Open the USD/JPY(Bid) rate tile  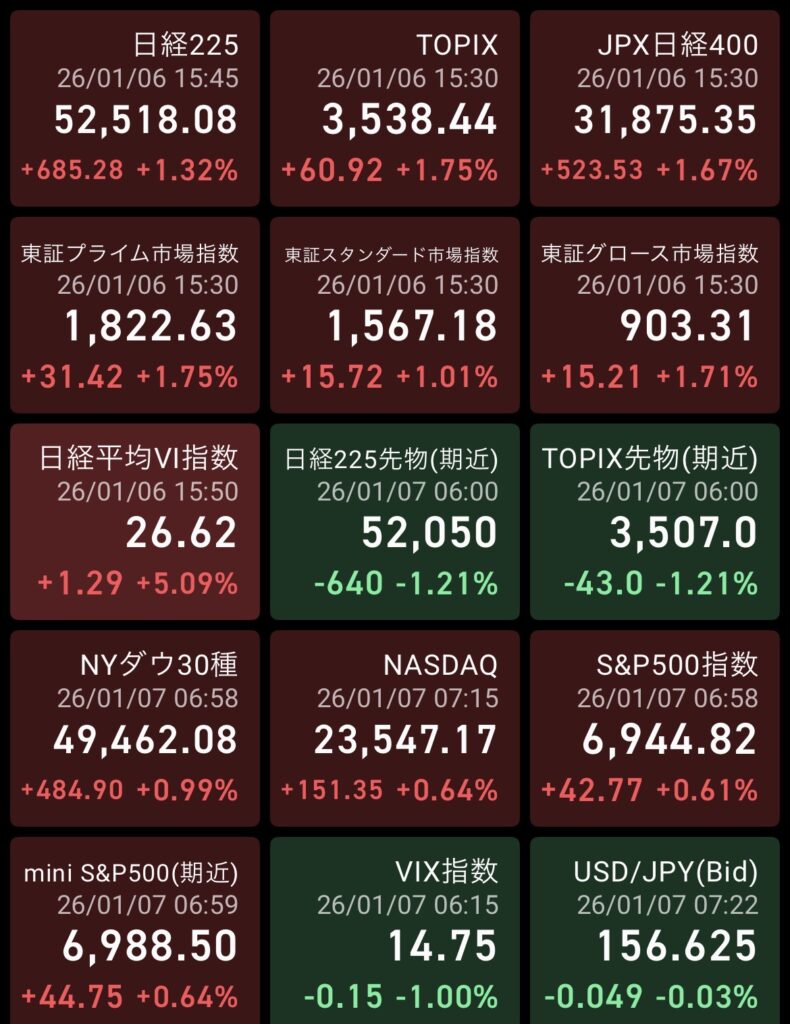click(654, 930)
